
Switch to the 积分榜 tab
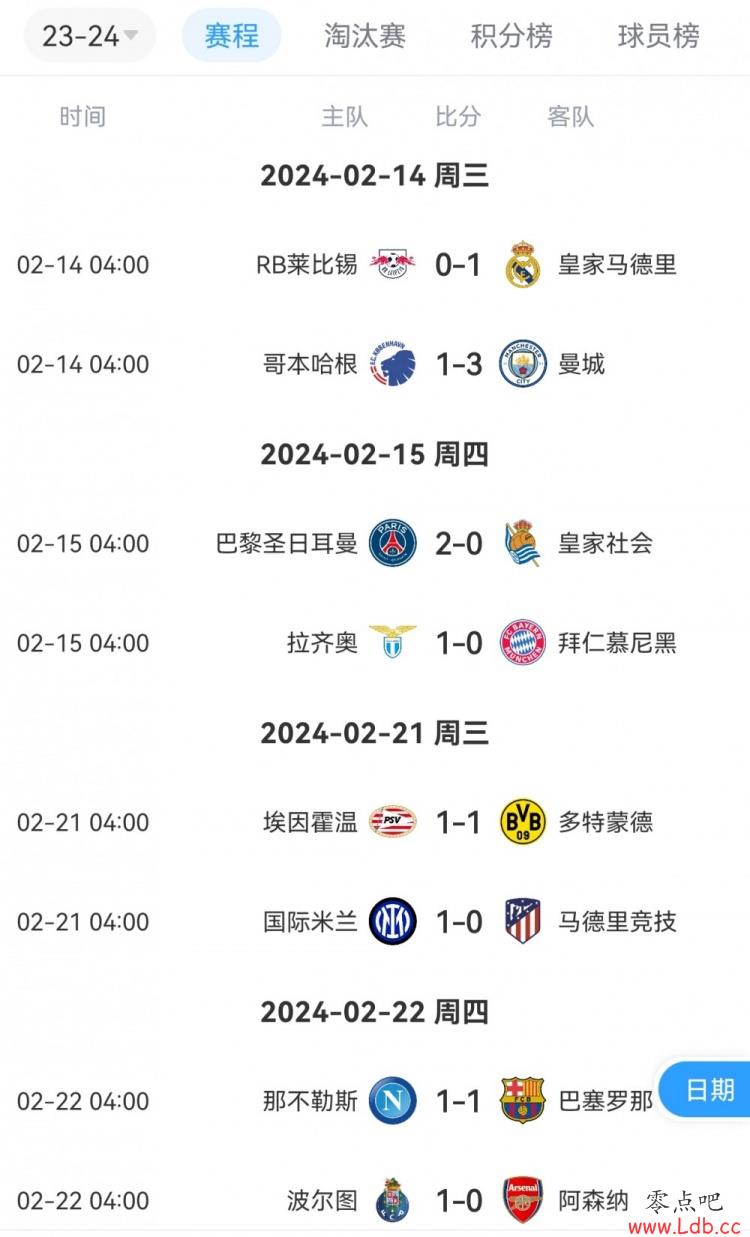(x=511, y=37)
